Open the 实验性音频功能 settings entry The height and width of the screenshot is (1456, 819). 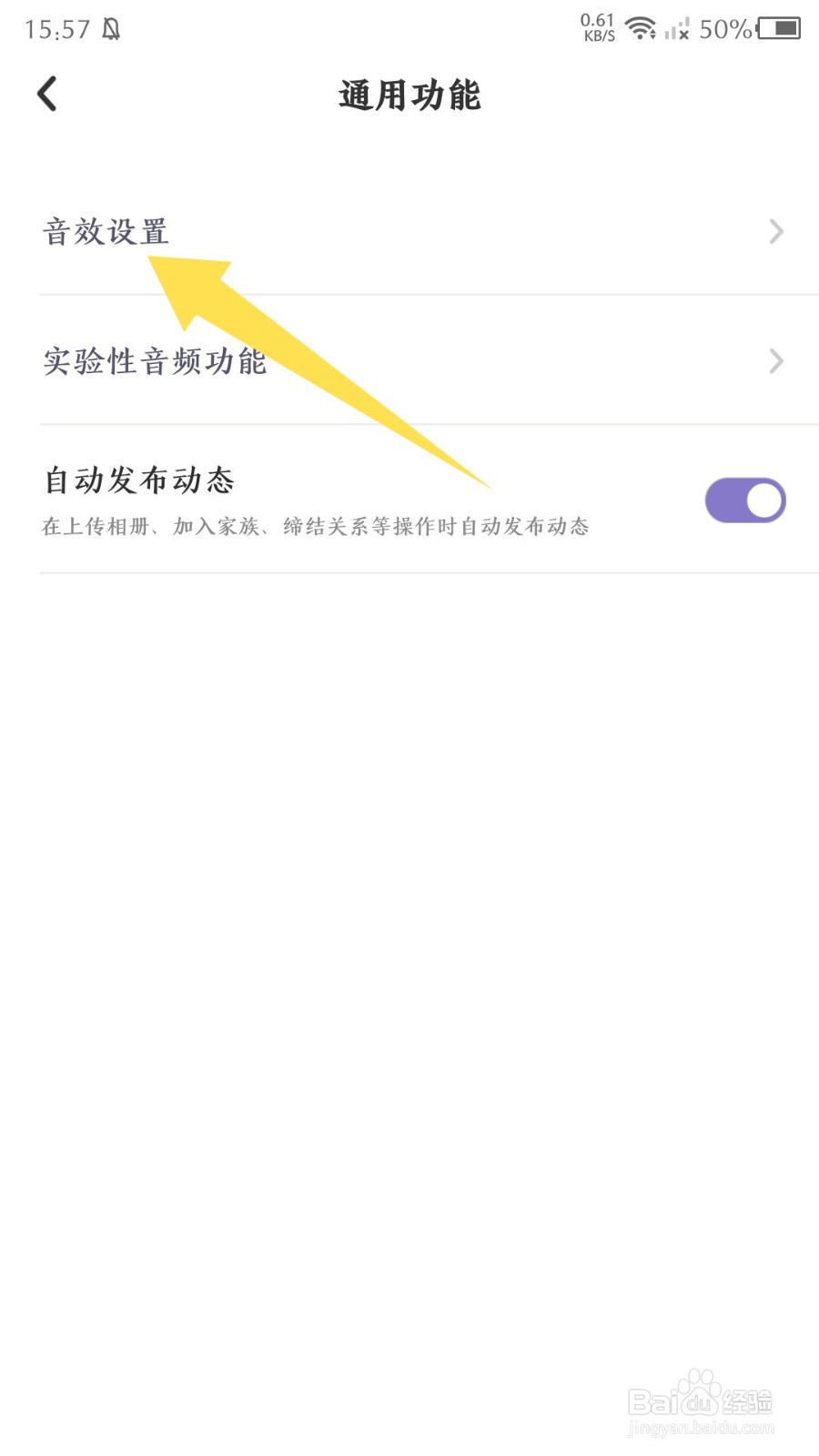click(x=364, y=361)
